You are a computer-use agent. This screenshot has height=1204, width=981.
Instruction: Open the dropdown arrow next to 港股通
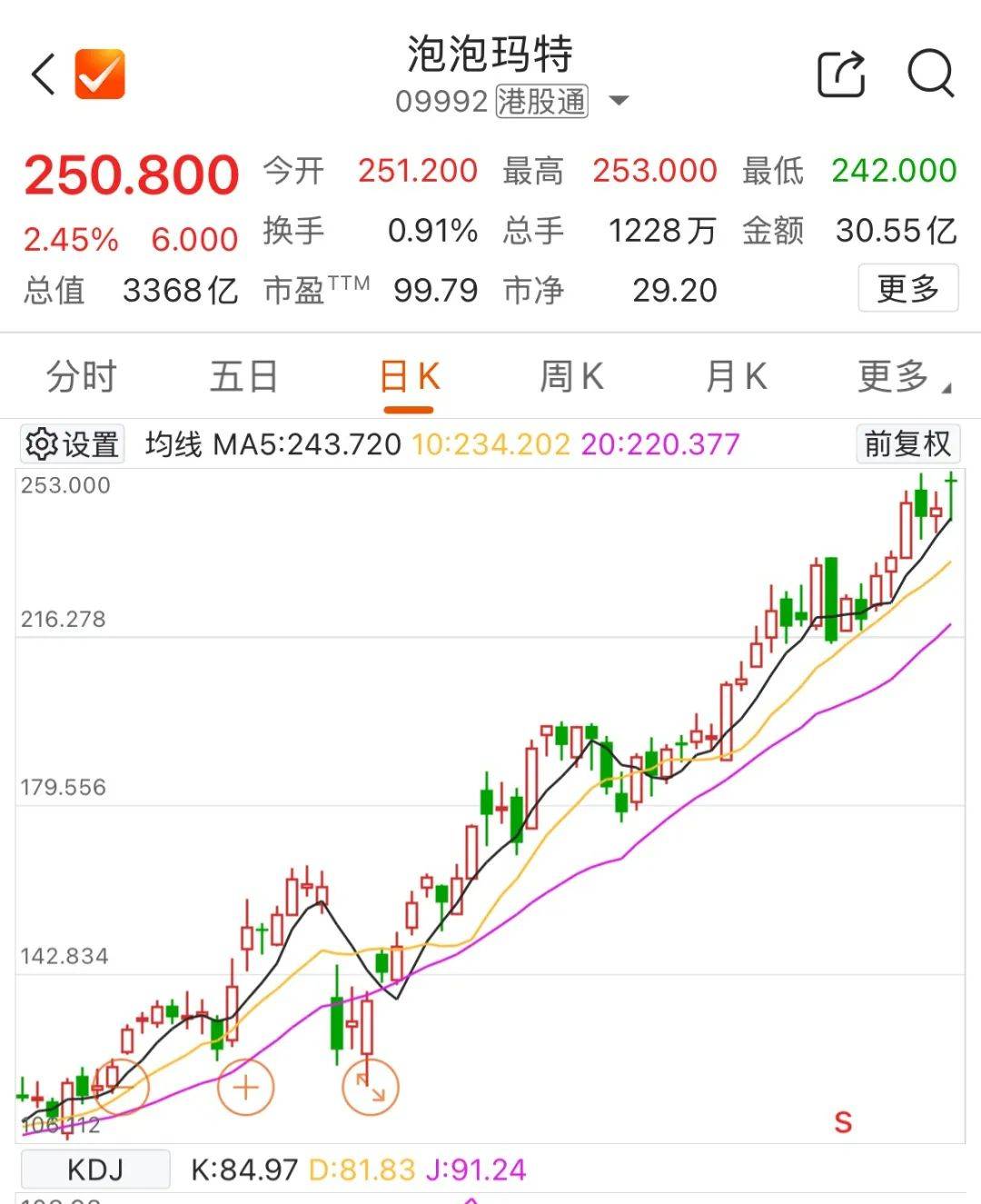(x=619, y=102)
